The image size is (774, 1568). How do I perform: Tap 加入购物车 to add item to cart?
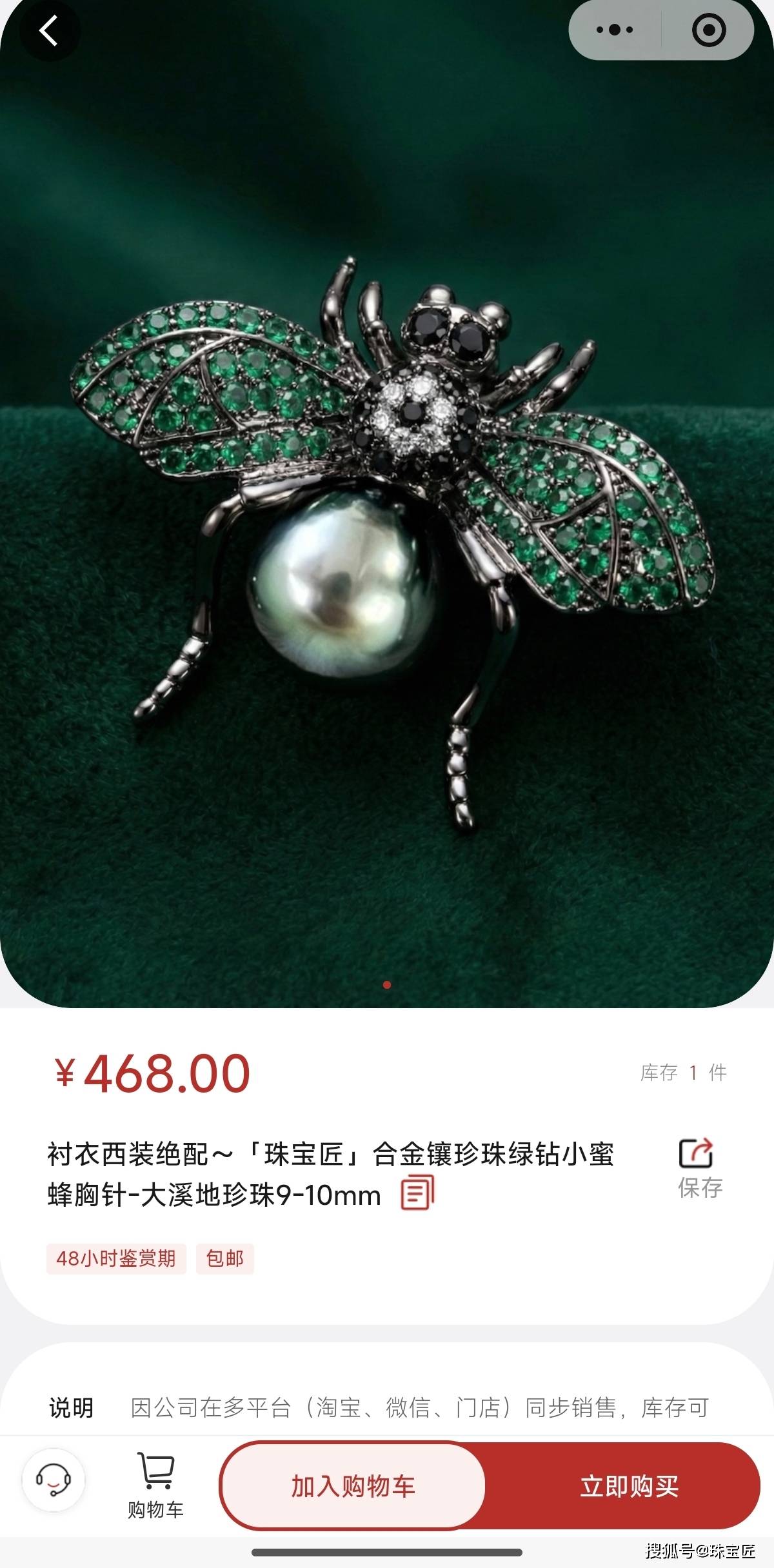[353, 1486]
